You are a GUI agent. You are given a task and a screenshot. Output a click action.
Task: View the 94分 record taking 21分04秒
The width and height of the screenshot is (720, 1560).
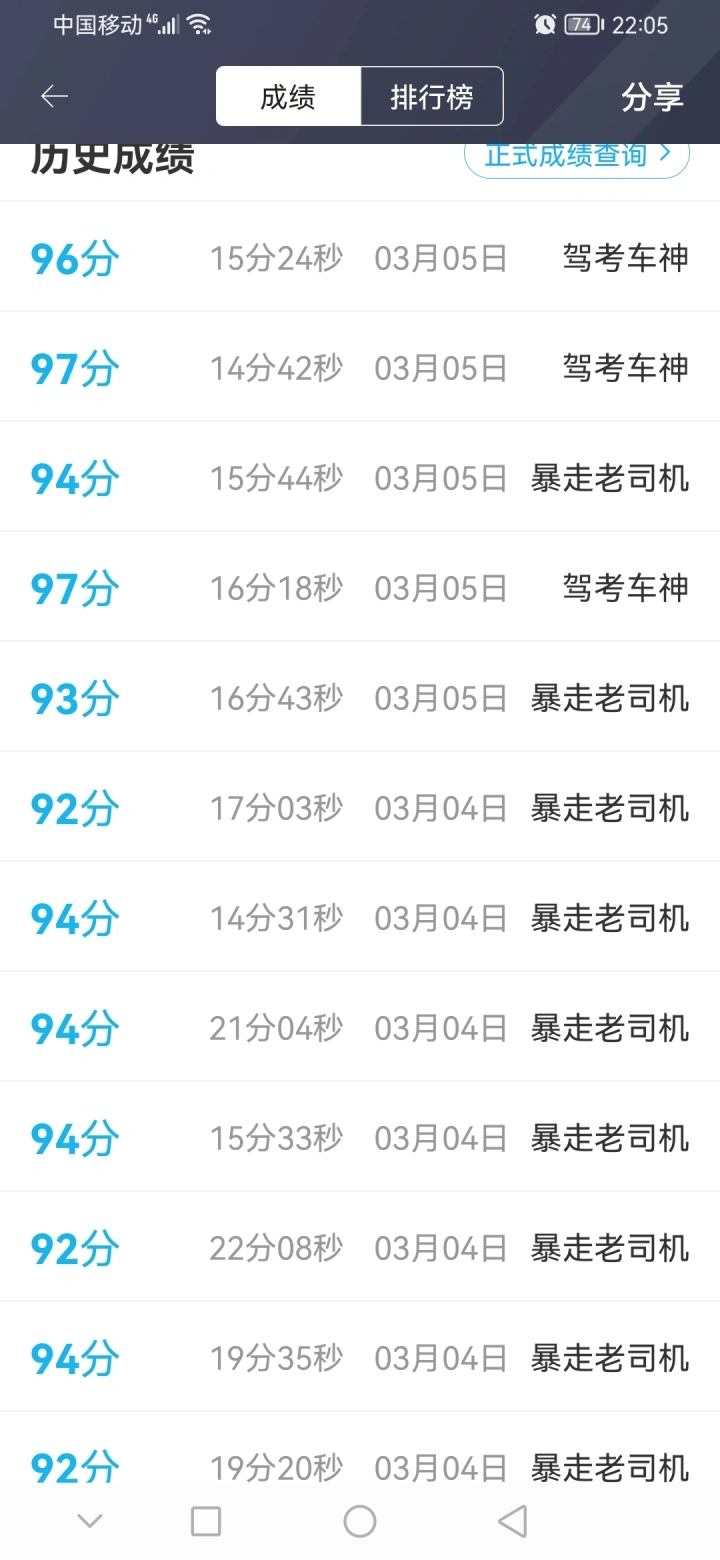[360, 1028]
